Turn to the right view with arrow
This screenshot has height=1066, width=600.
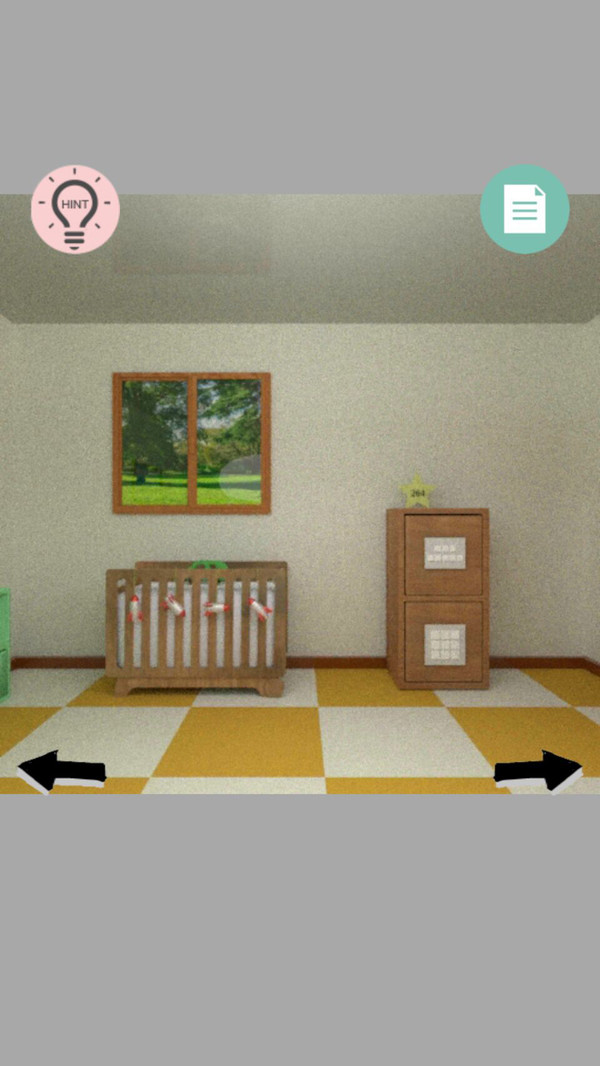[x=537, y=772]
